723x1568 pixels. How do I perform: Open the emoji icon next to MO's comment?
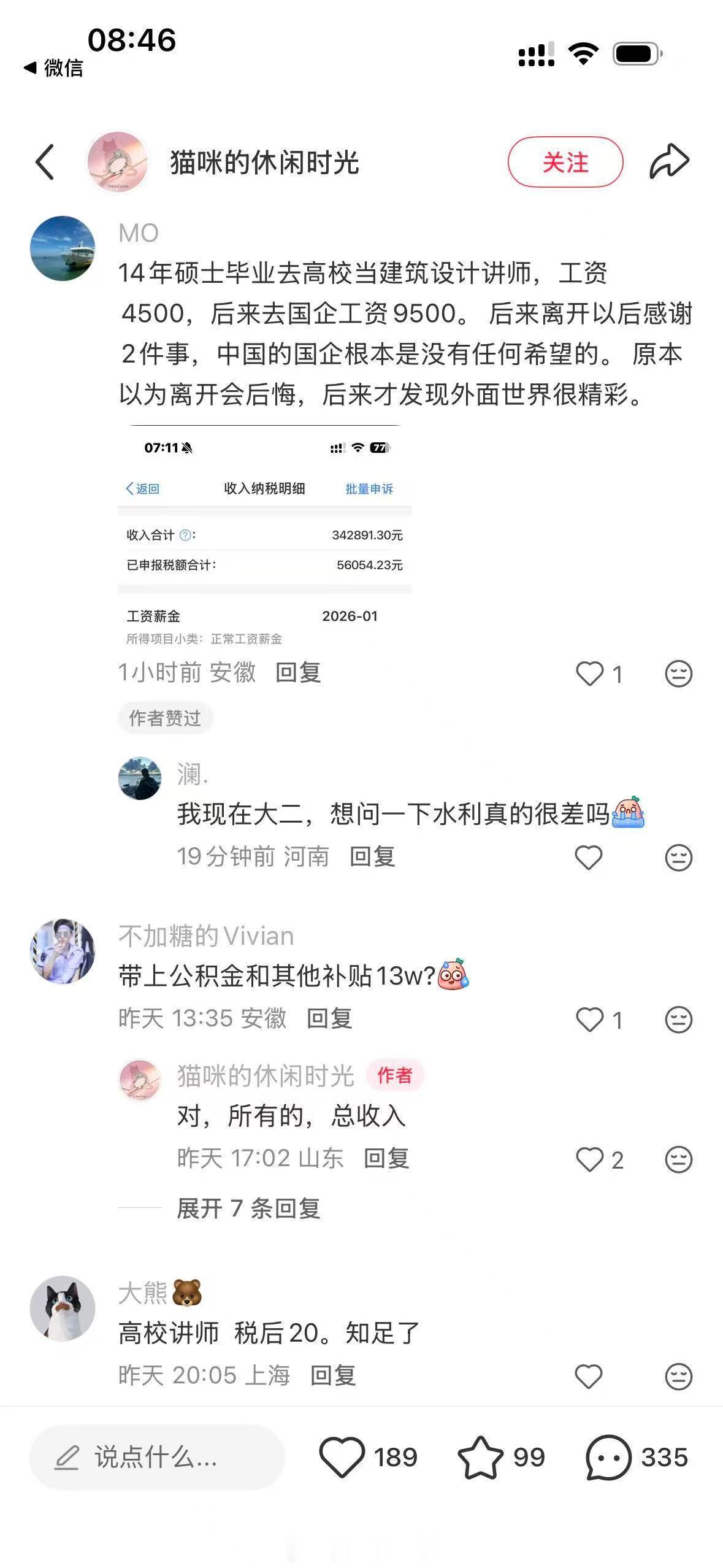tap(678, 674)
